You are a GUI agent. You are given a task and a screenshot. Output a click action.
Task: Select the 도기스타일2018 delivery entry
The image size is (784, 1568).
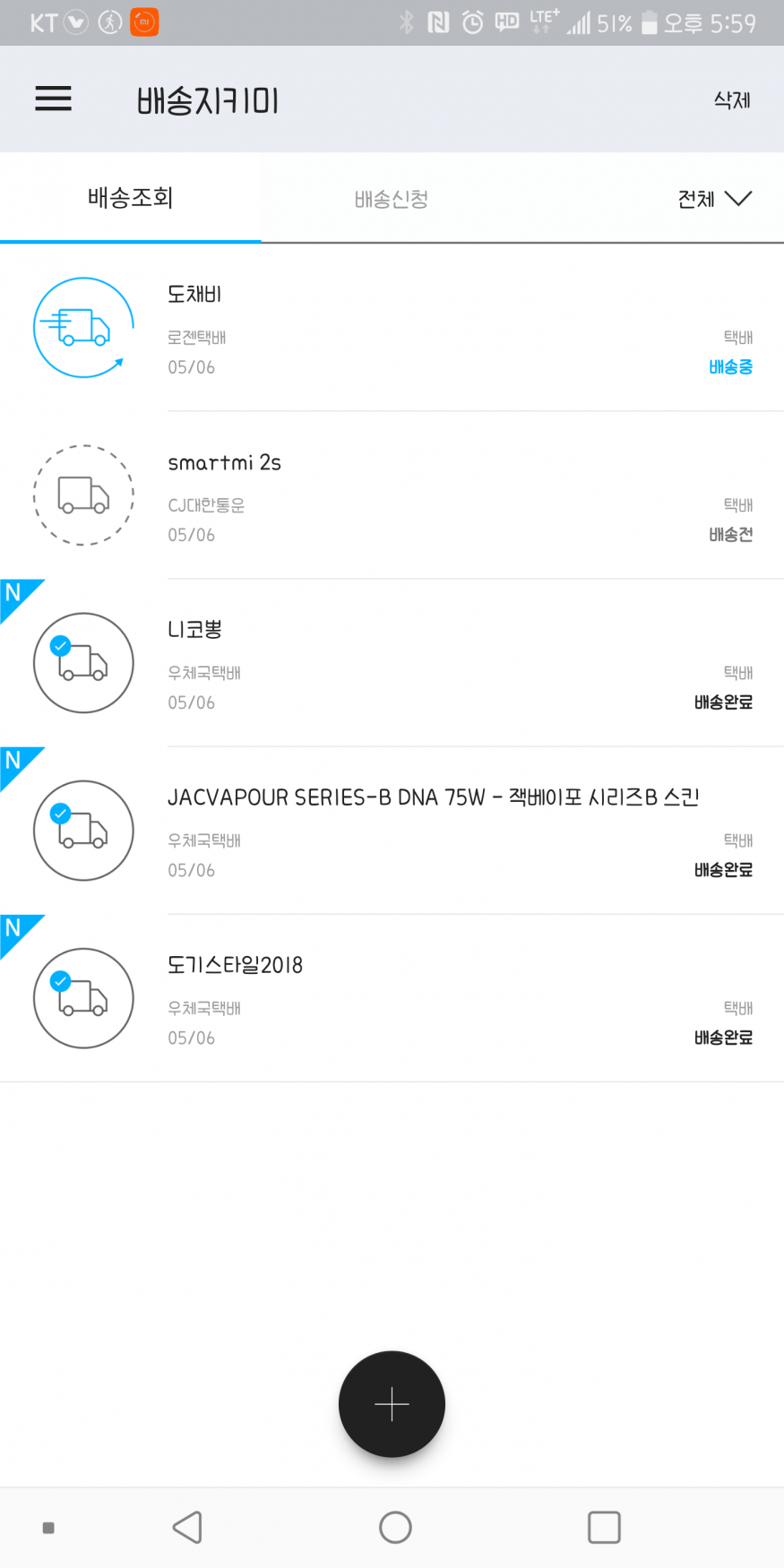click(x=392, y=998)
